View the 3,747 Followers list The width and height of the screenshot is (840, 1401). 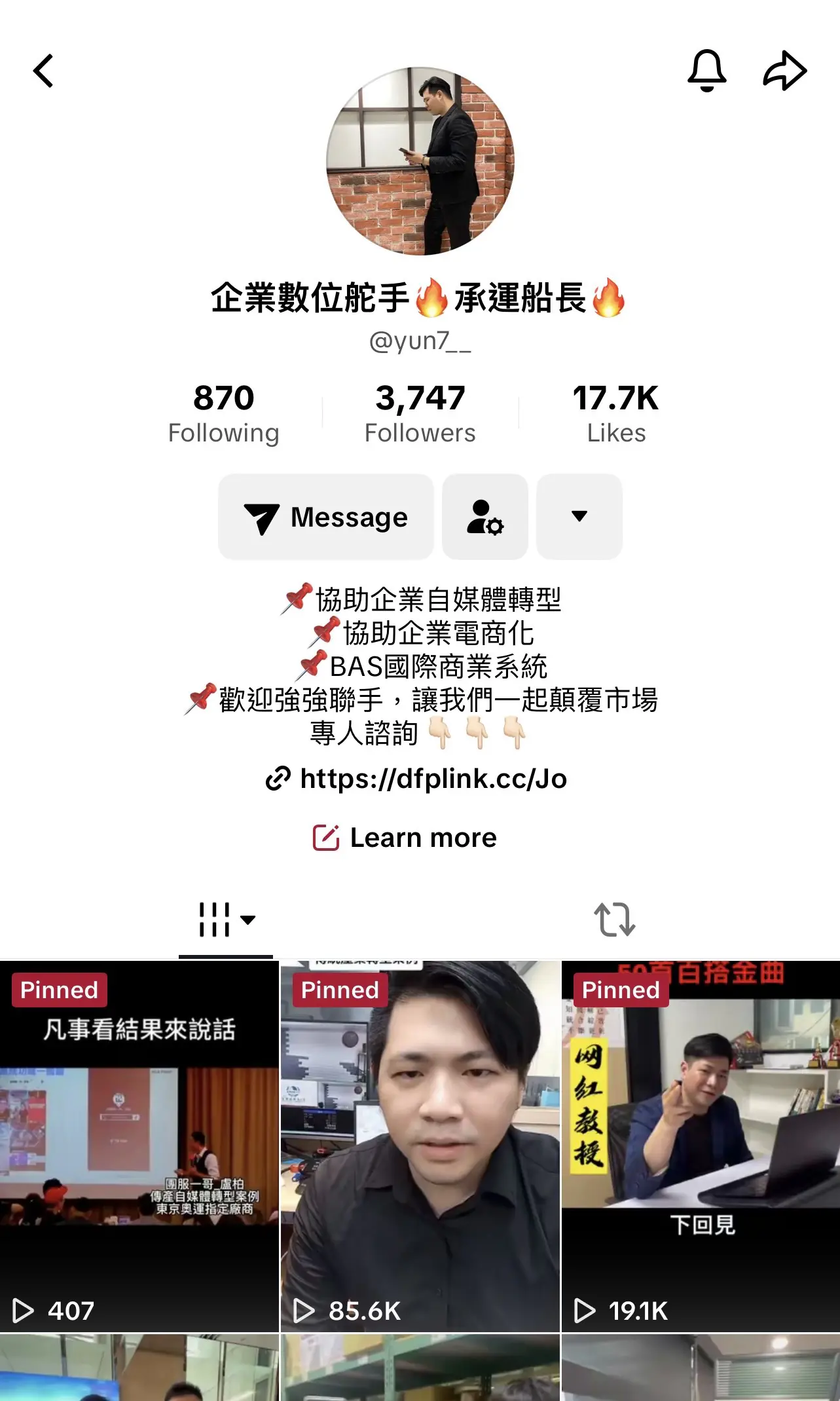(420, 414)
